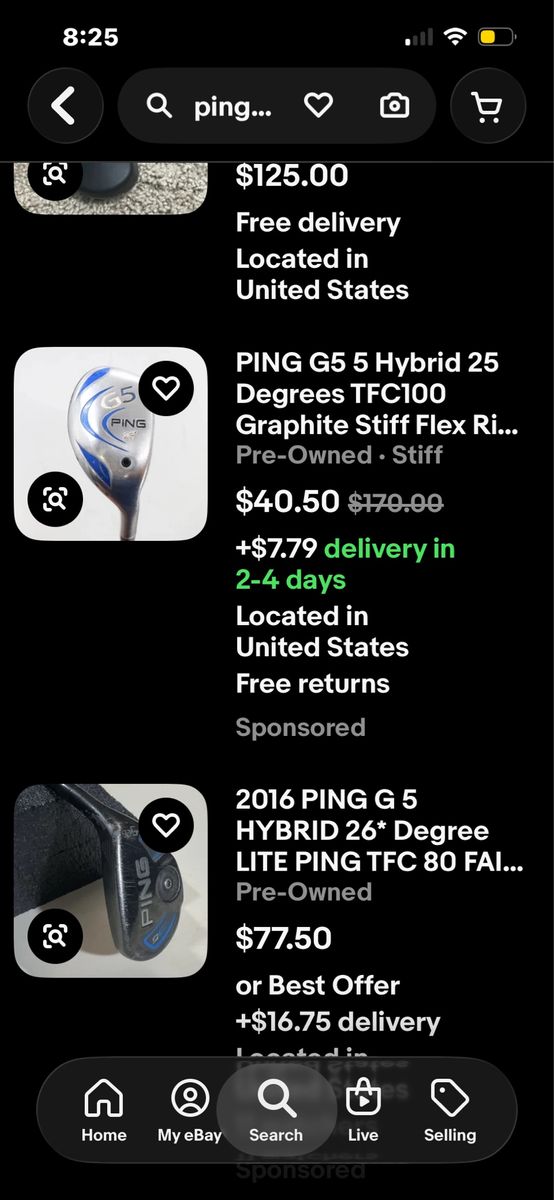
Task: Find similar items for PING G5 5 Hybrid
Action: click(55, 498)
